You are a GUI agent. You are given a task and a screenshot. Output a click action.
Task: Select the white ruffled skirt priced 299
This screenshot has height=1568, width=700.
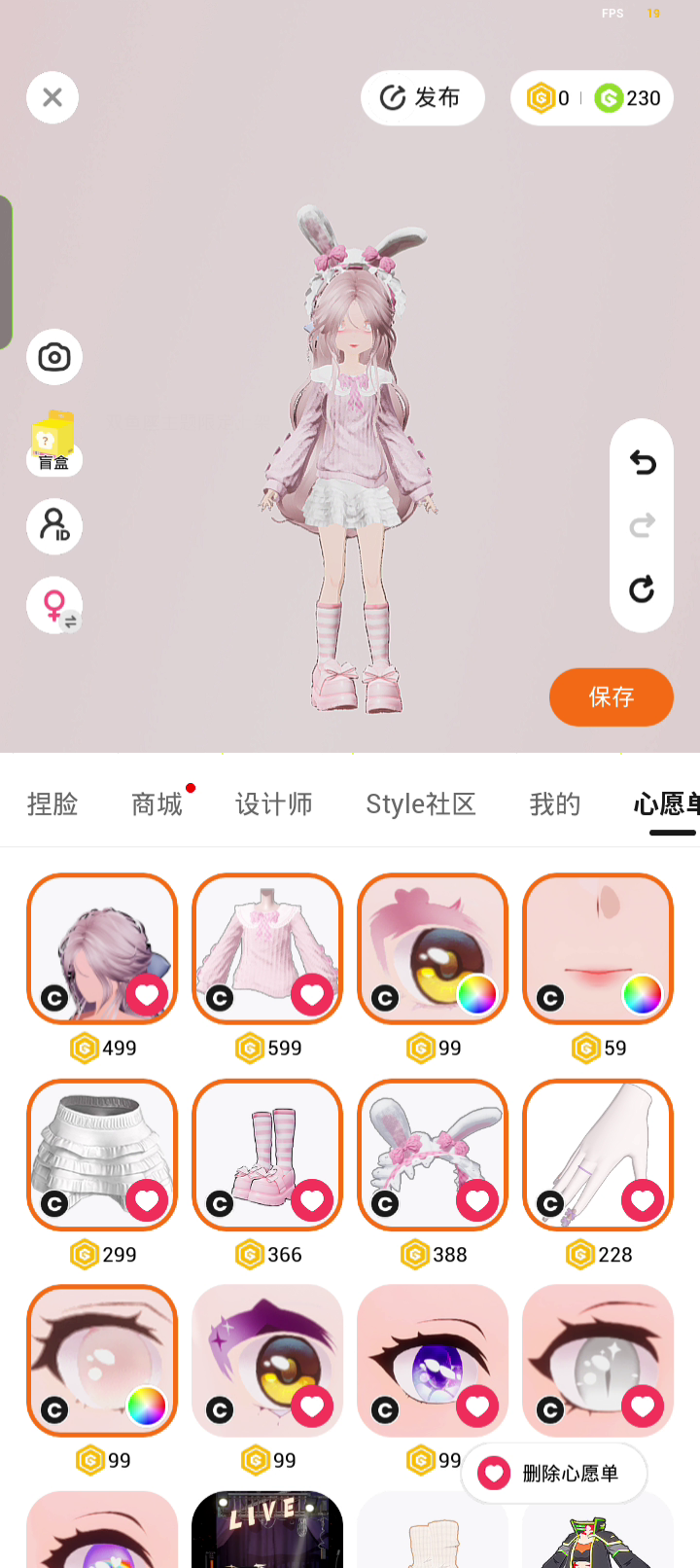point(102,1156)
